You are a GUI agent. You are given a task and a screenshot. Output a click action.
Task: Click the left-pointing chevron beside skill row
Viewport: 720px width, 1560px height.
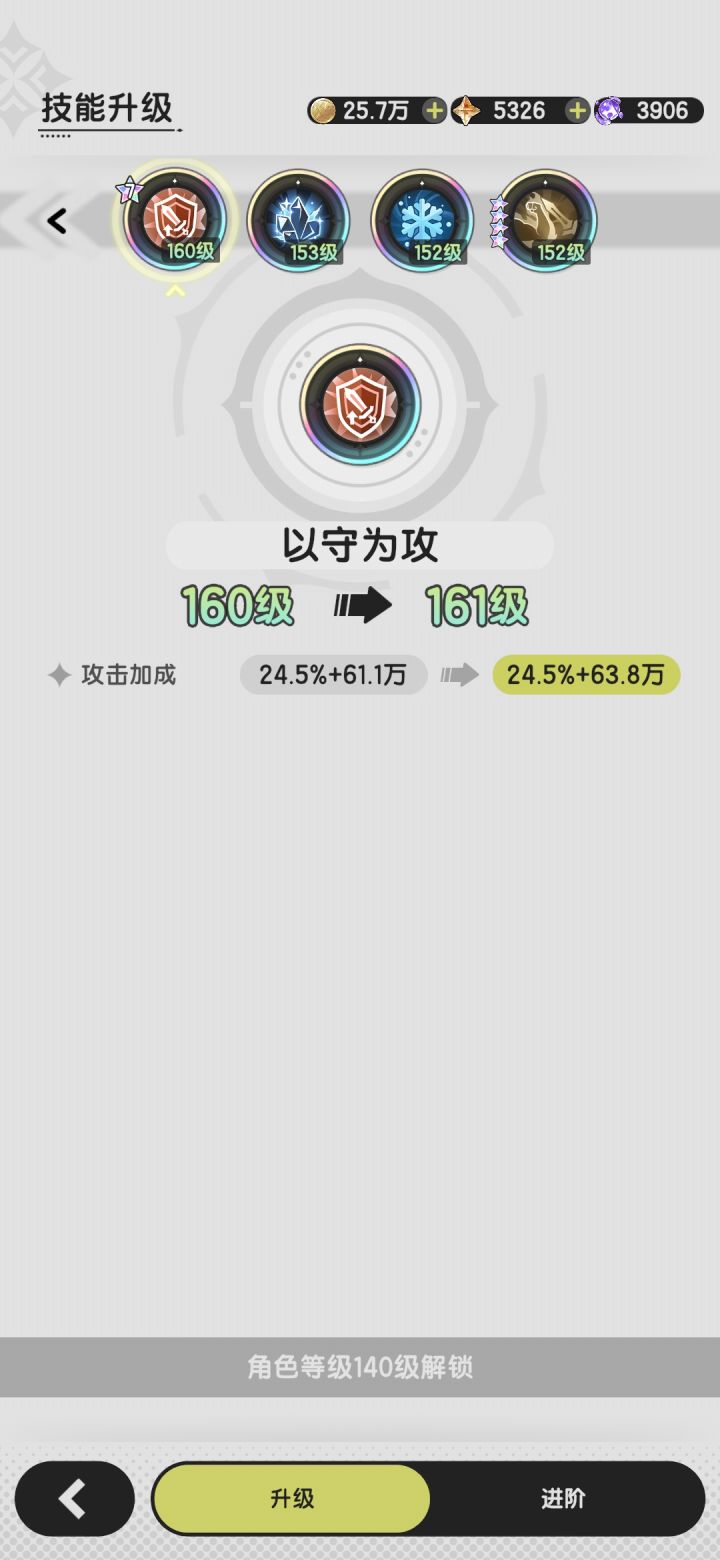pos(58,219)
